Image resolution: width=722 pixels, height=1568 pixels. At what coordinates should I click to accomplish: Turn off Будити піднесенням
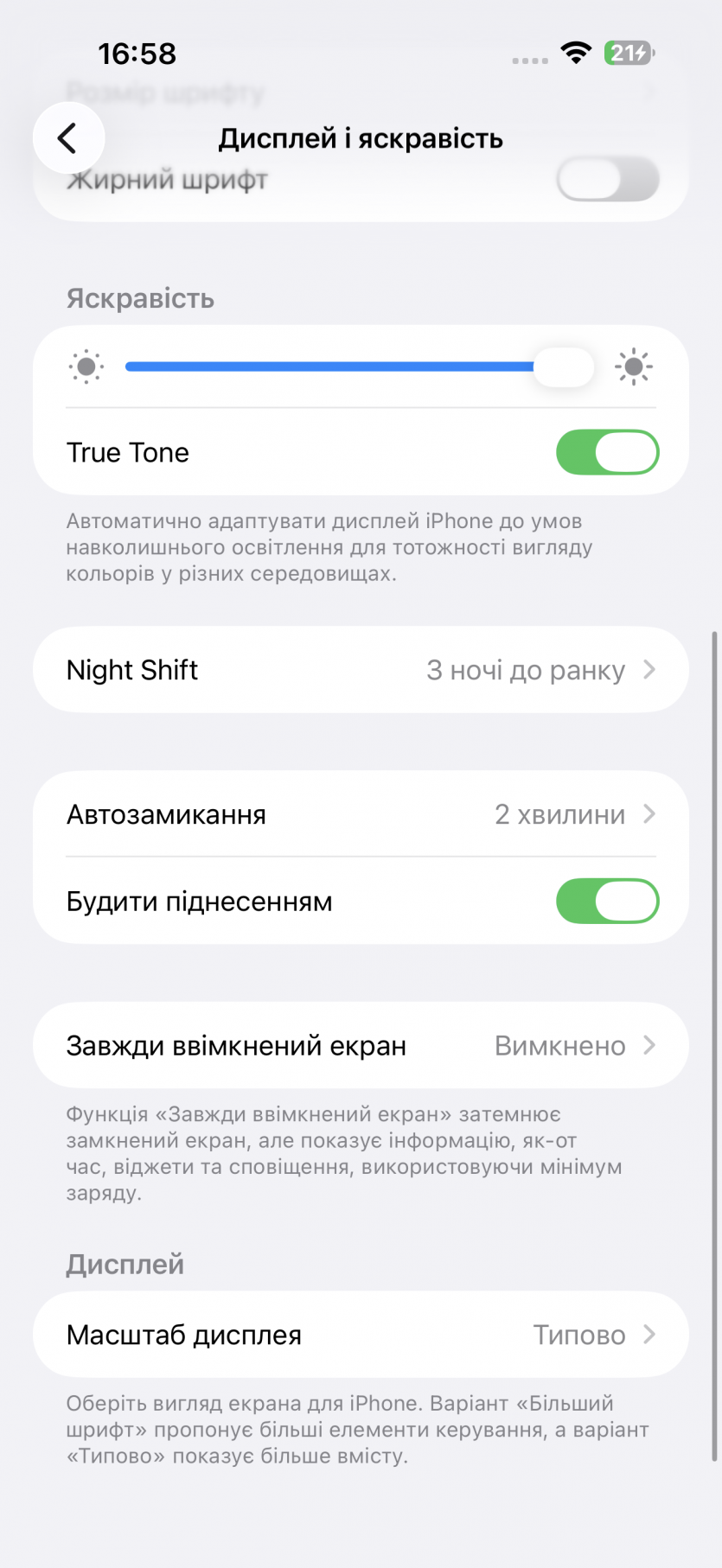[x=607, y=902]
